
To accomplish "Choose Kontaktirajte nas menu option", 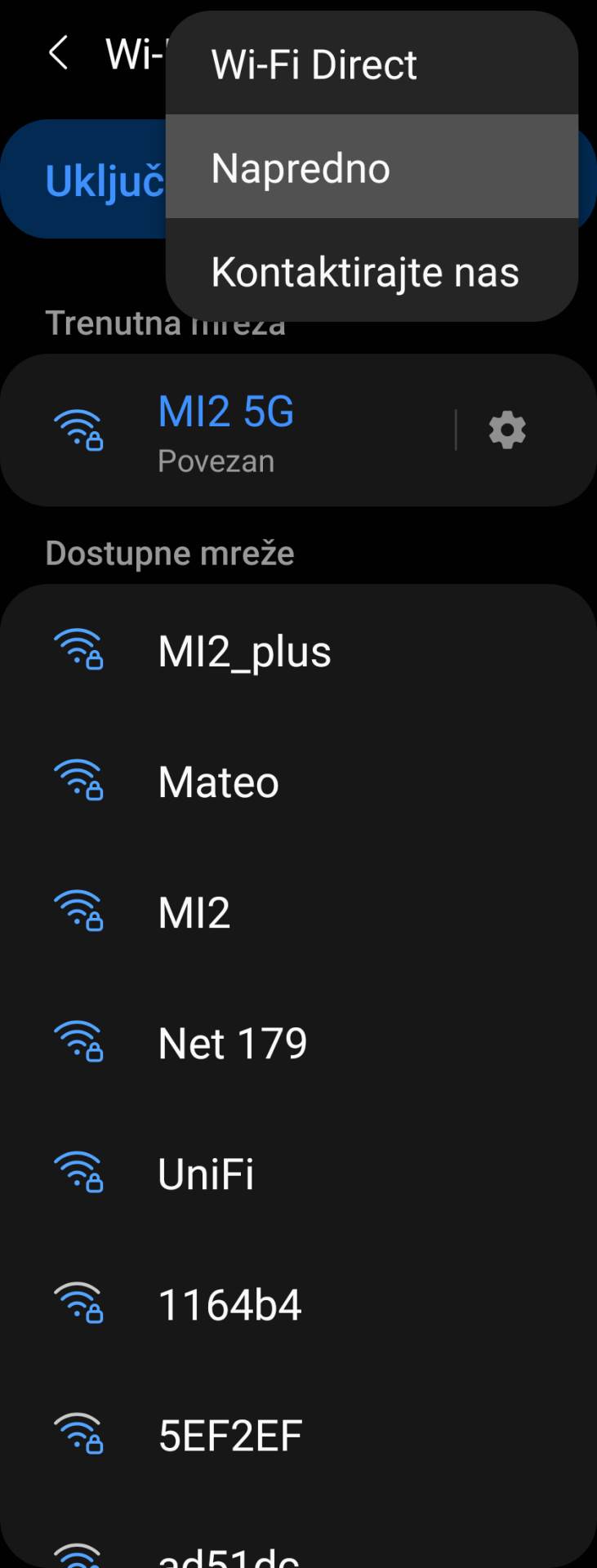I will [363, 272].
